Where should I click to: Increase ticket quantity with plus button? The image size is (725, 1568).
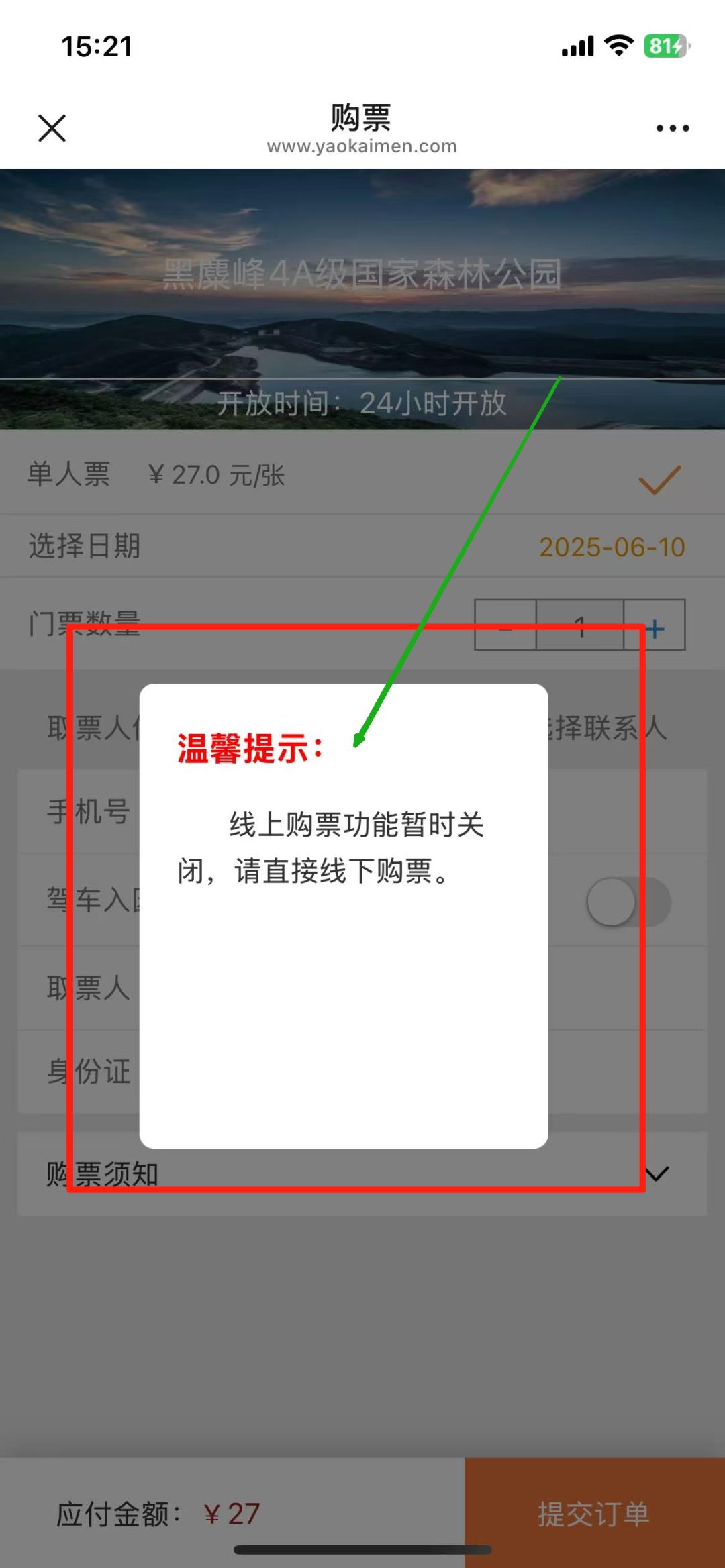(x=655, y=627)
